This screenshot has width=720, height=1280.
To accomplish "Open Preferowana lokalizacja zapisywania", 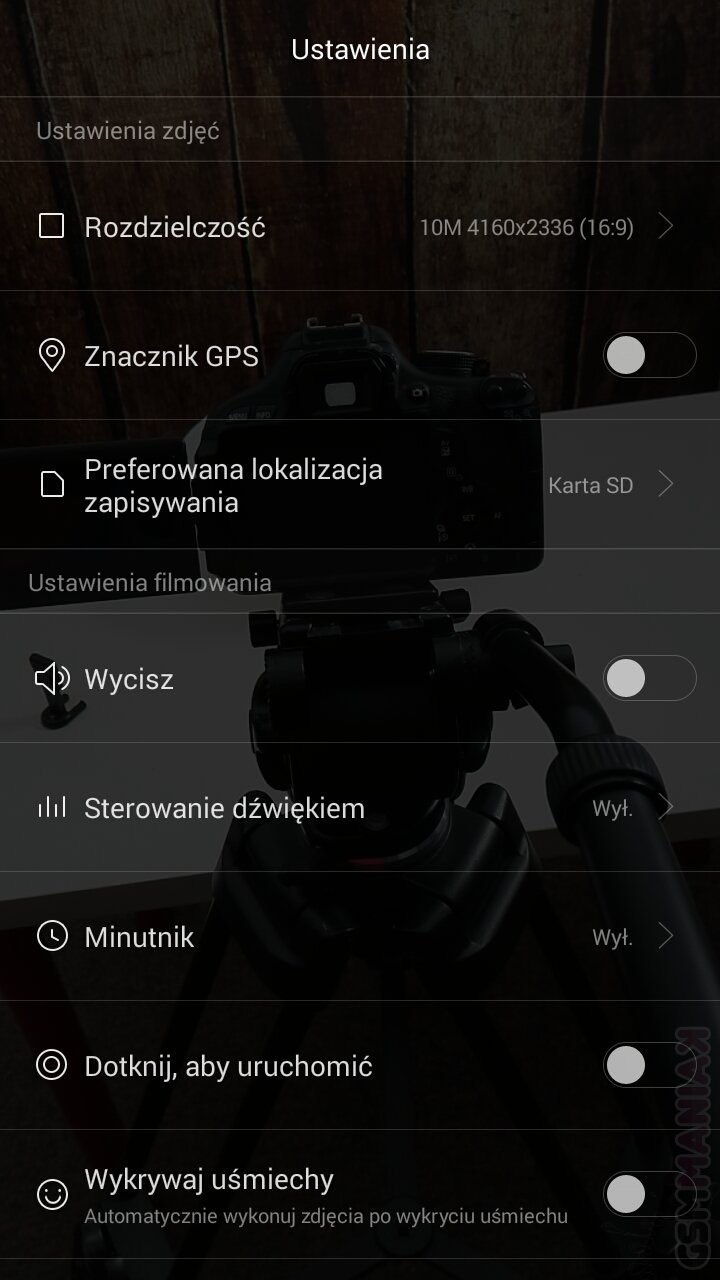I will [360, 485].
